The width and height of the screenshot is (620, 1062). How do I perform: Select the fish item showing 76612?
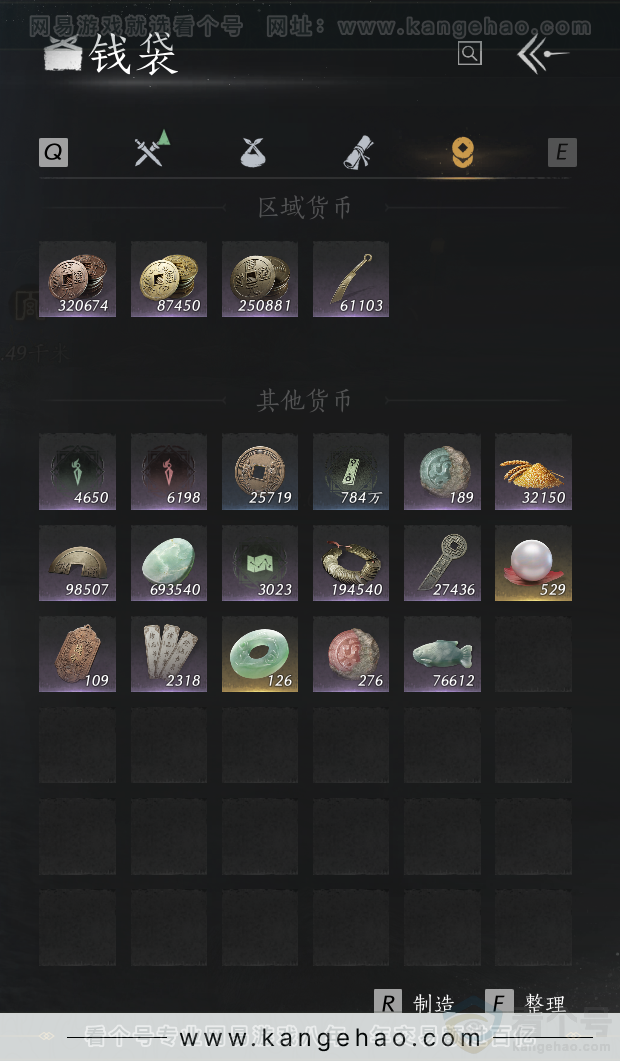pos(442,654)
